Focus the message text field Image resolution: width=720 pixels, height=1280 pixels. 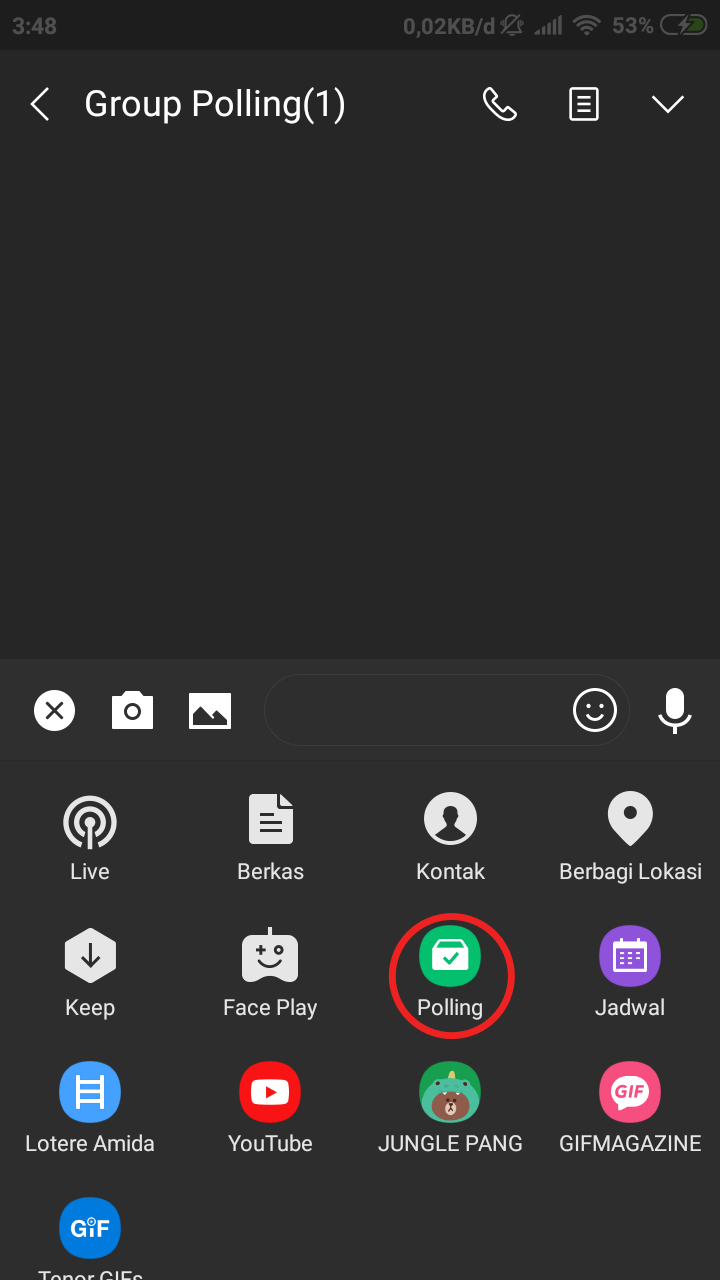(415, 711)
